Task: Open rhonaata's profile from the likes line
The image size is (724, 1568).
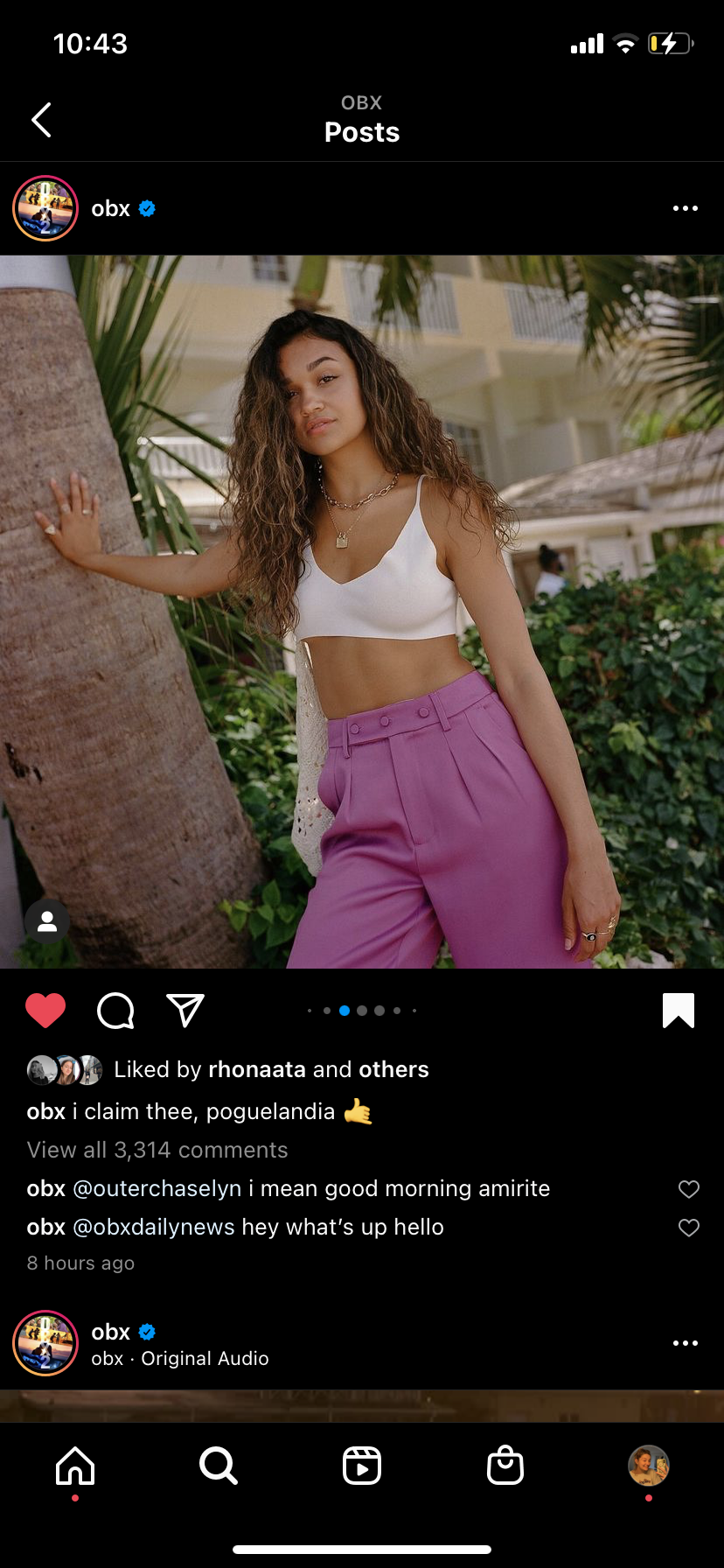Action: (257, 1069)
